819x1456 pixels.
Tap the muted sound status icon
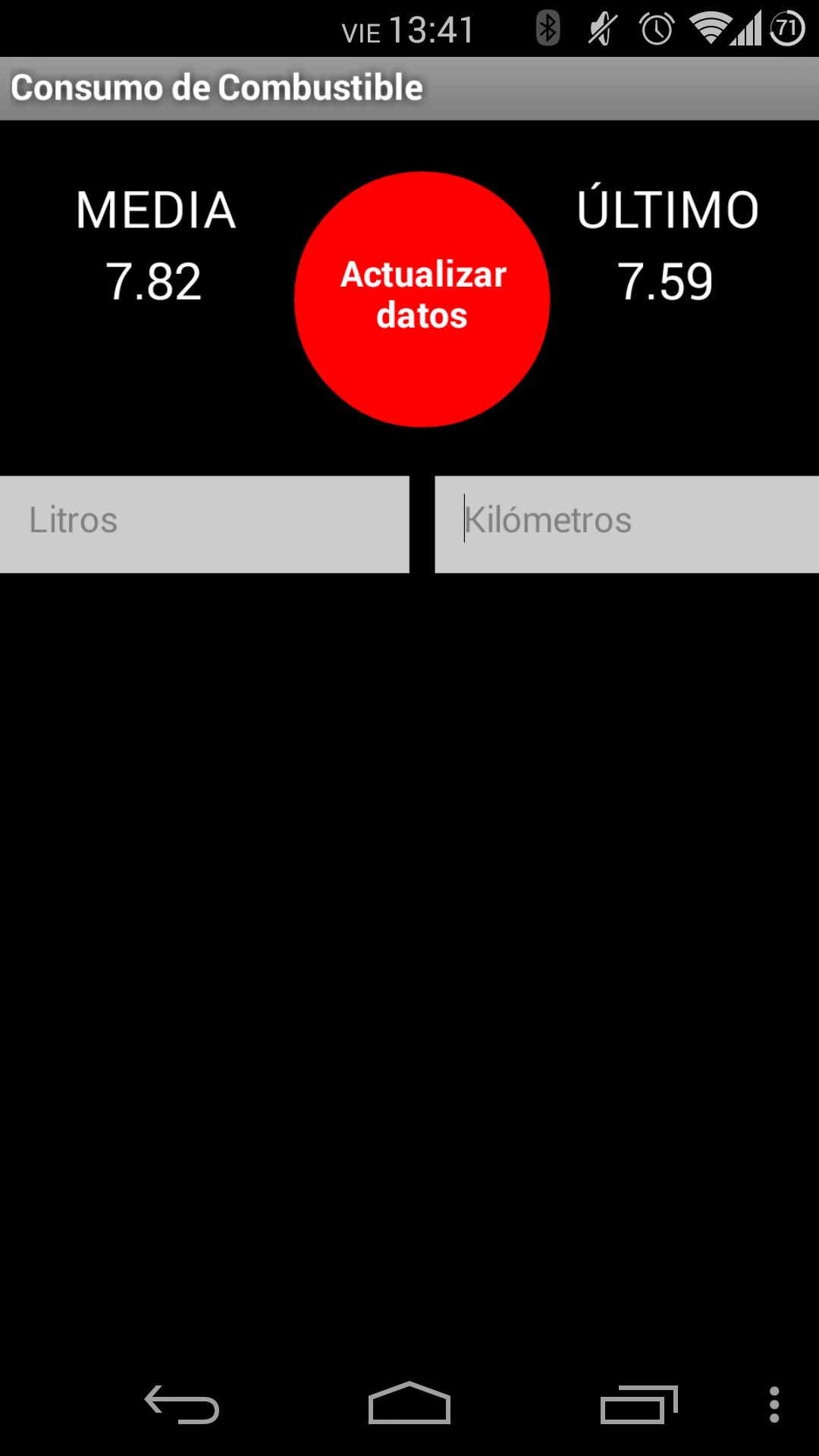pyautogui.click(x=601, y=27)
